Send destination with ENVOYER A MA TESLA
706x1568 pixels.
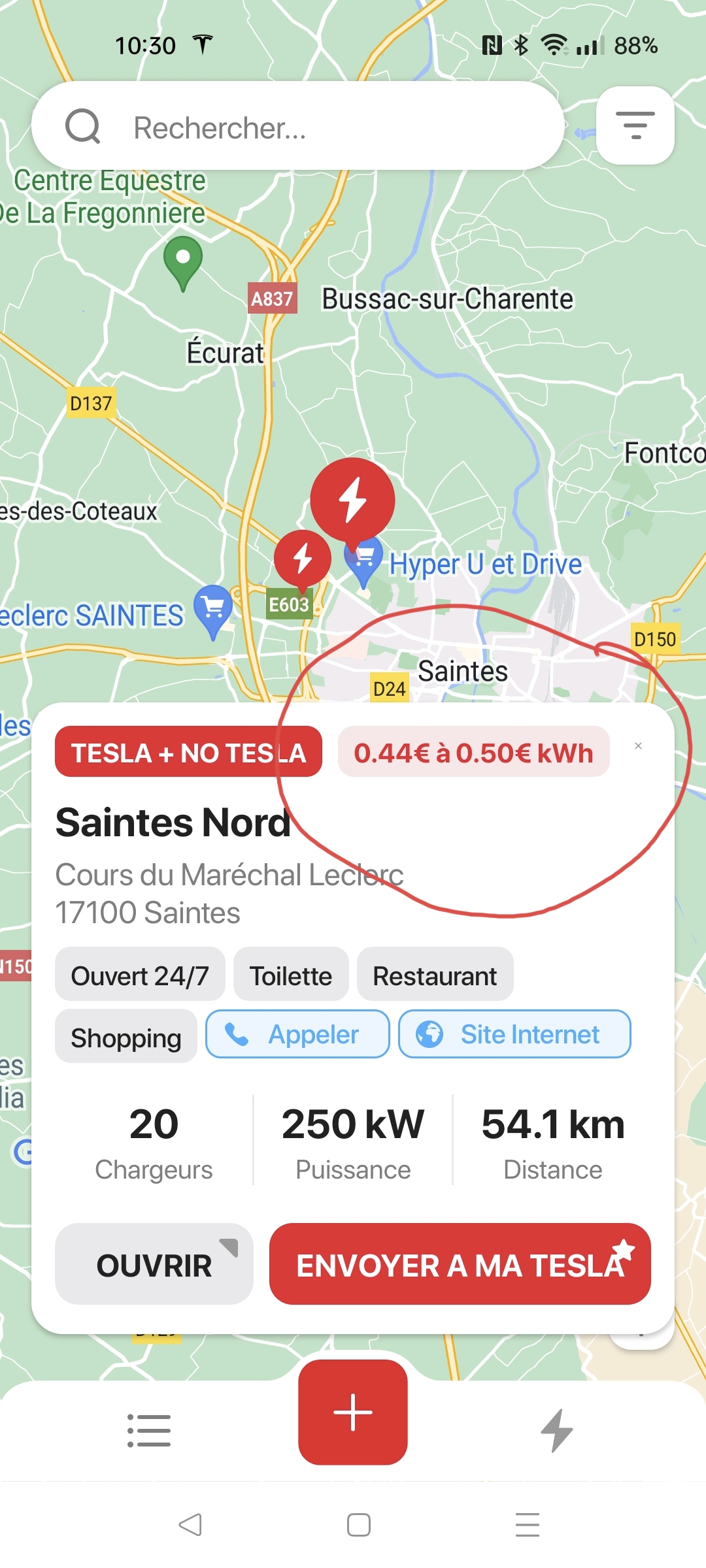point(460,1264)
